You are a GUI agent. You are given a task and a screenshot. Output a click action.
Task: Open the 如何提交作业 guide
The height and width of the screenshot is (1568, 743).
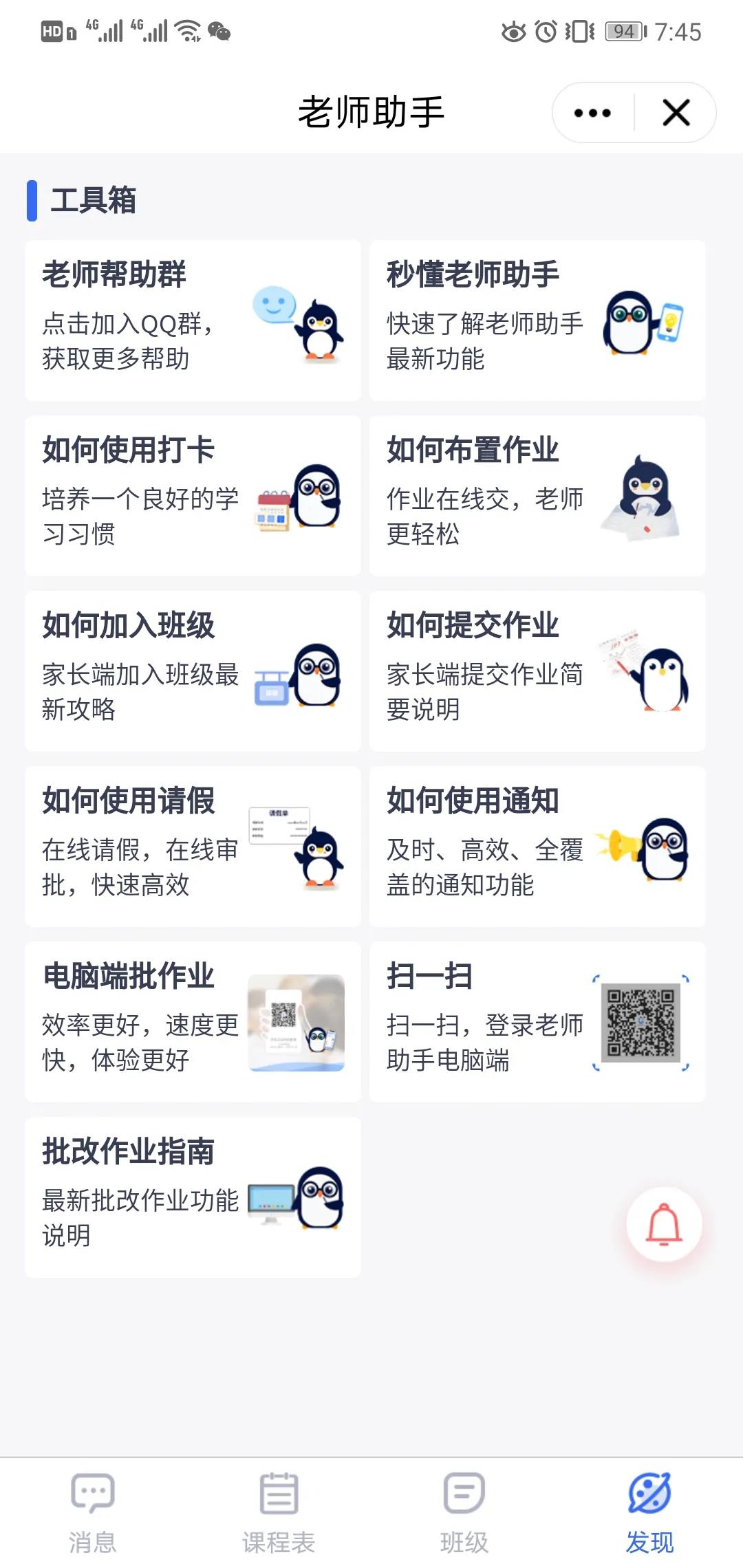537,671
